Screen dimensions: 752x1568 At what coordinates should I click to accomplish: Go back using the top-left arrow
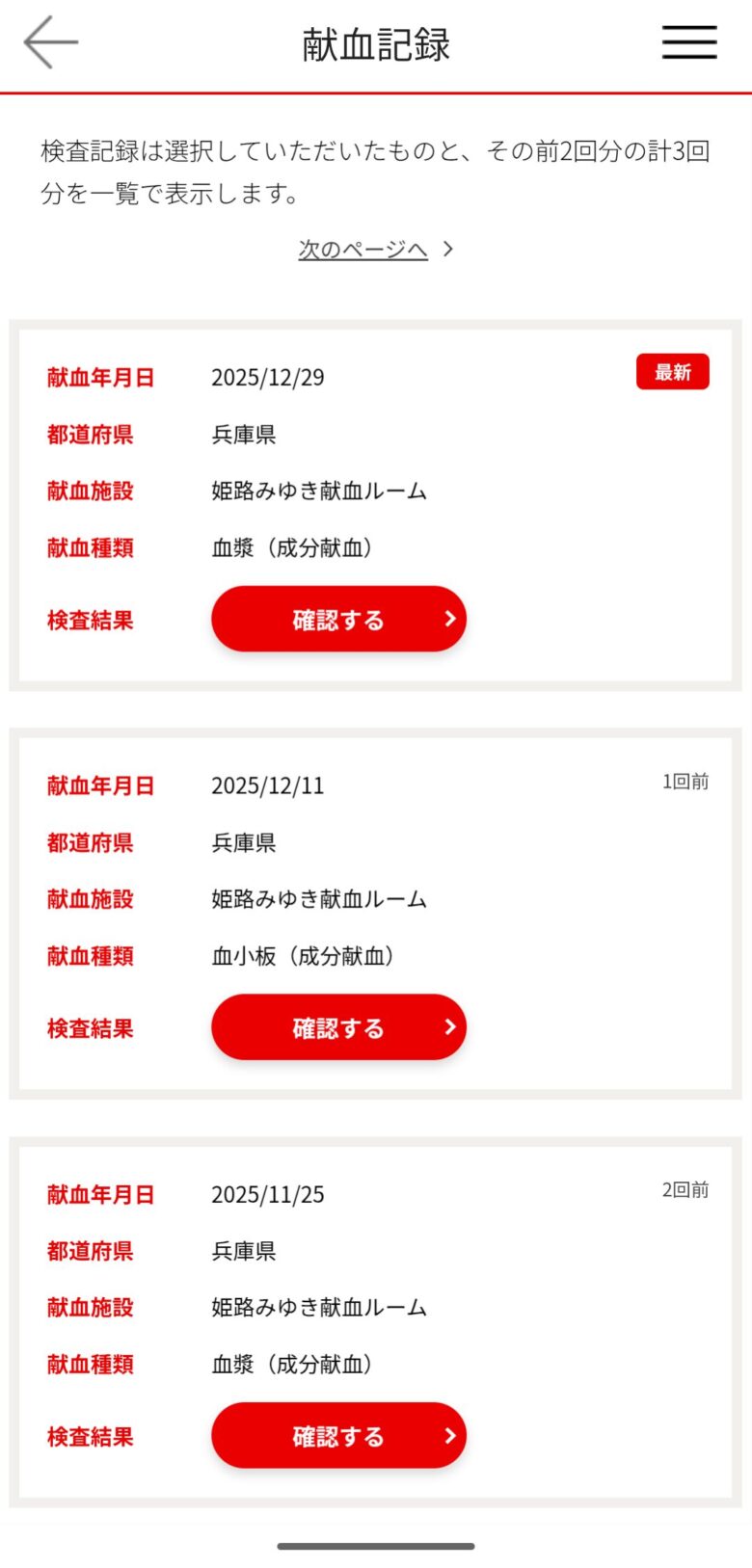tap(50, 42)
